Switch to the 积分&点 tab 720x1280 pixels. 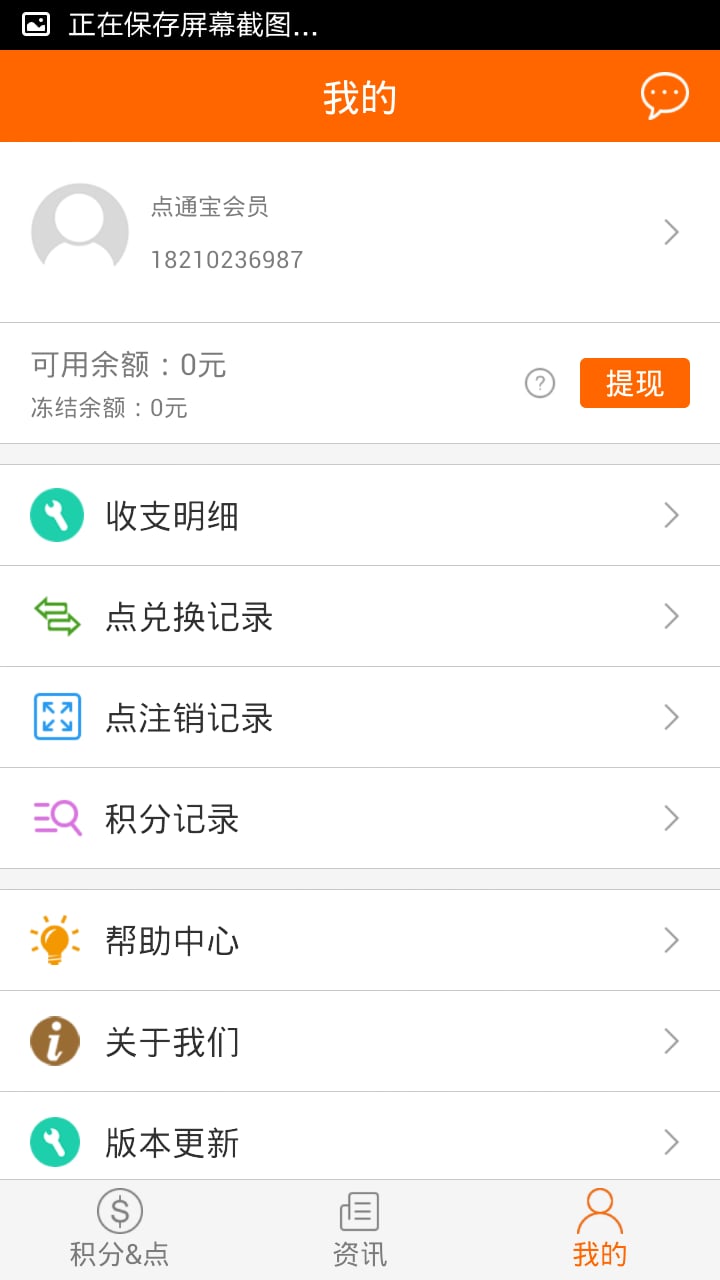point(120,1230)
